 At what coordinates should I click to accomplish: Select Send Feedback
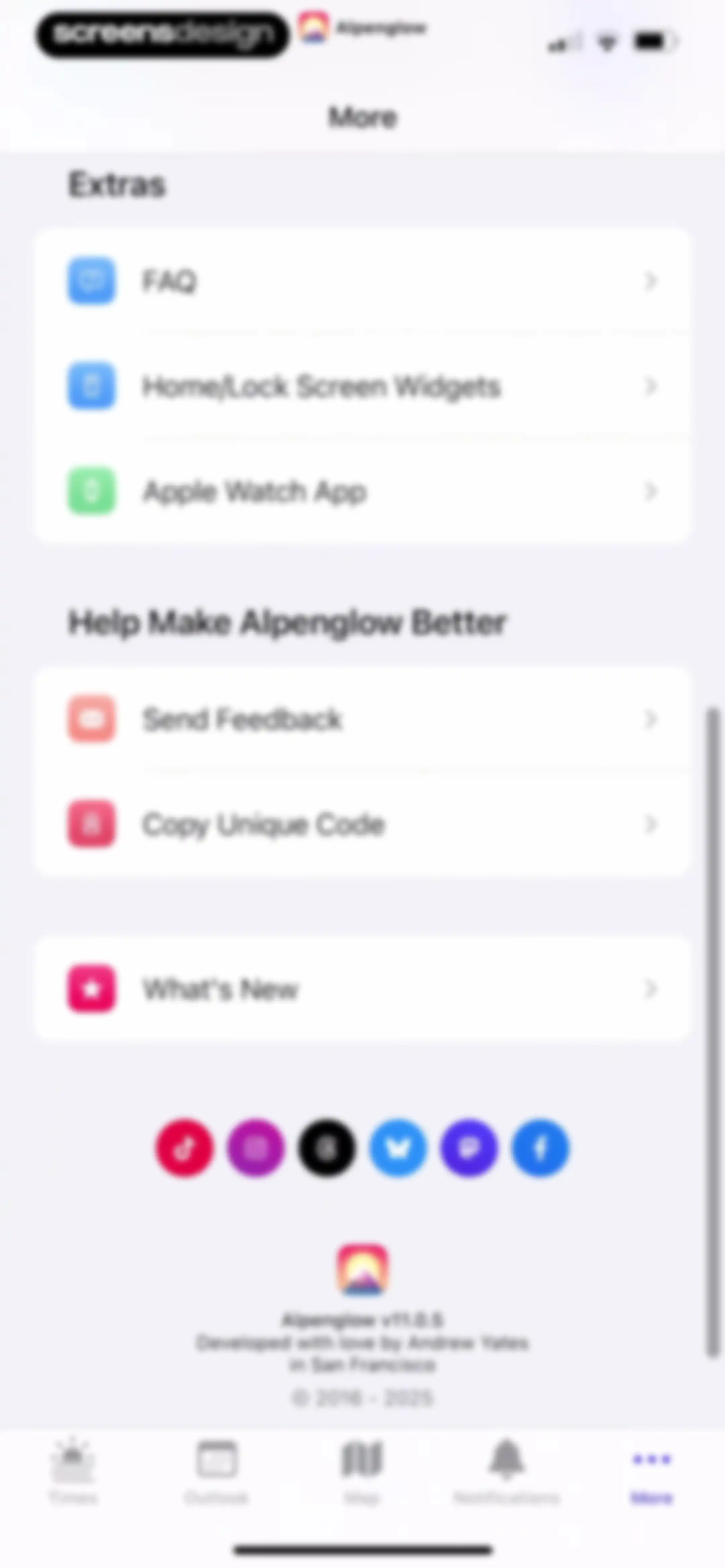click(362, 719)
